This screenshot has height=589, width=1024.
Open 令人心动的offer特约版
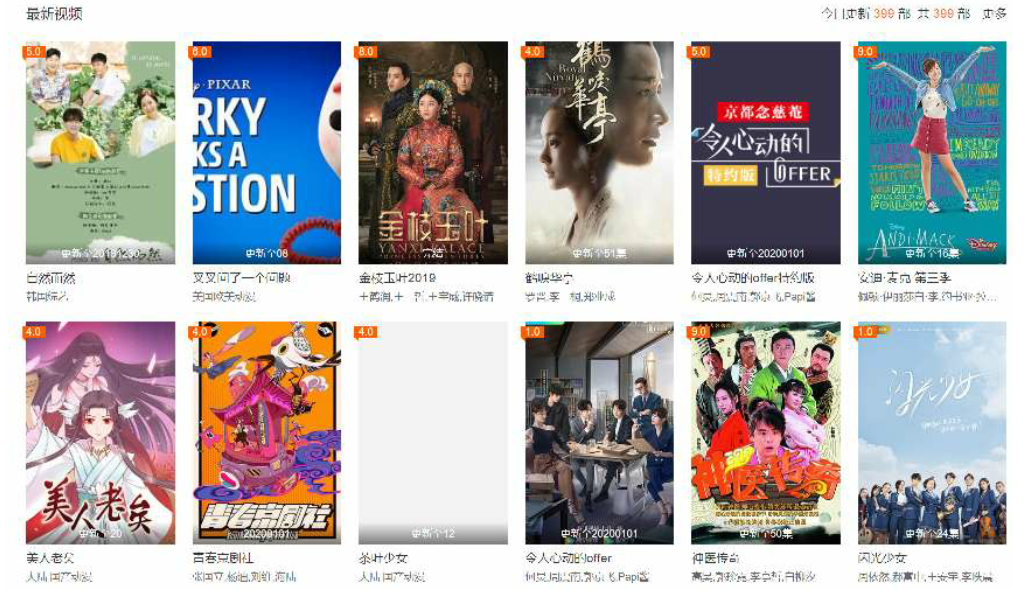pos(765,152)
